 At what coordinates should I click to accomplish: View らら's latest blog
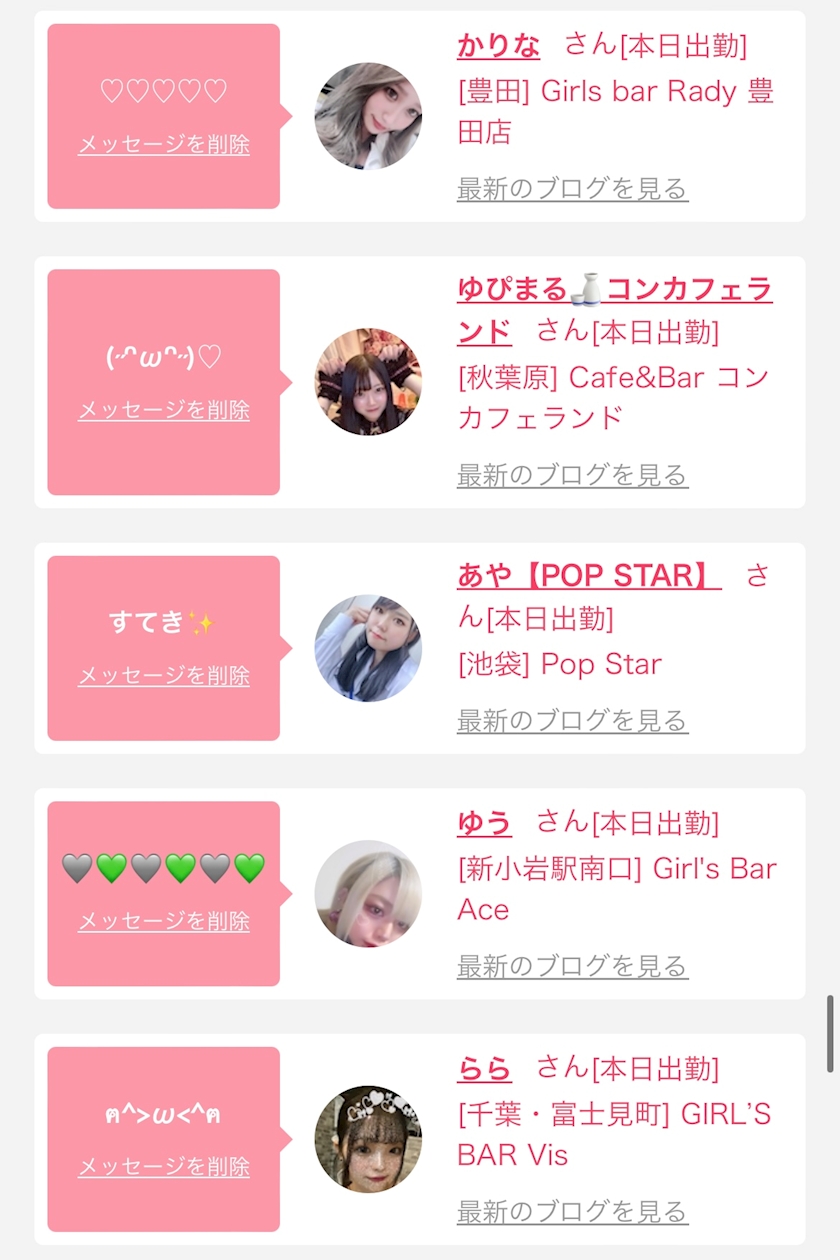(x=572, y=1212)
